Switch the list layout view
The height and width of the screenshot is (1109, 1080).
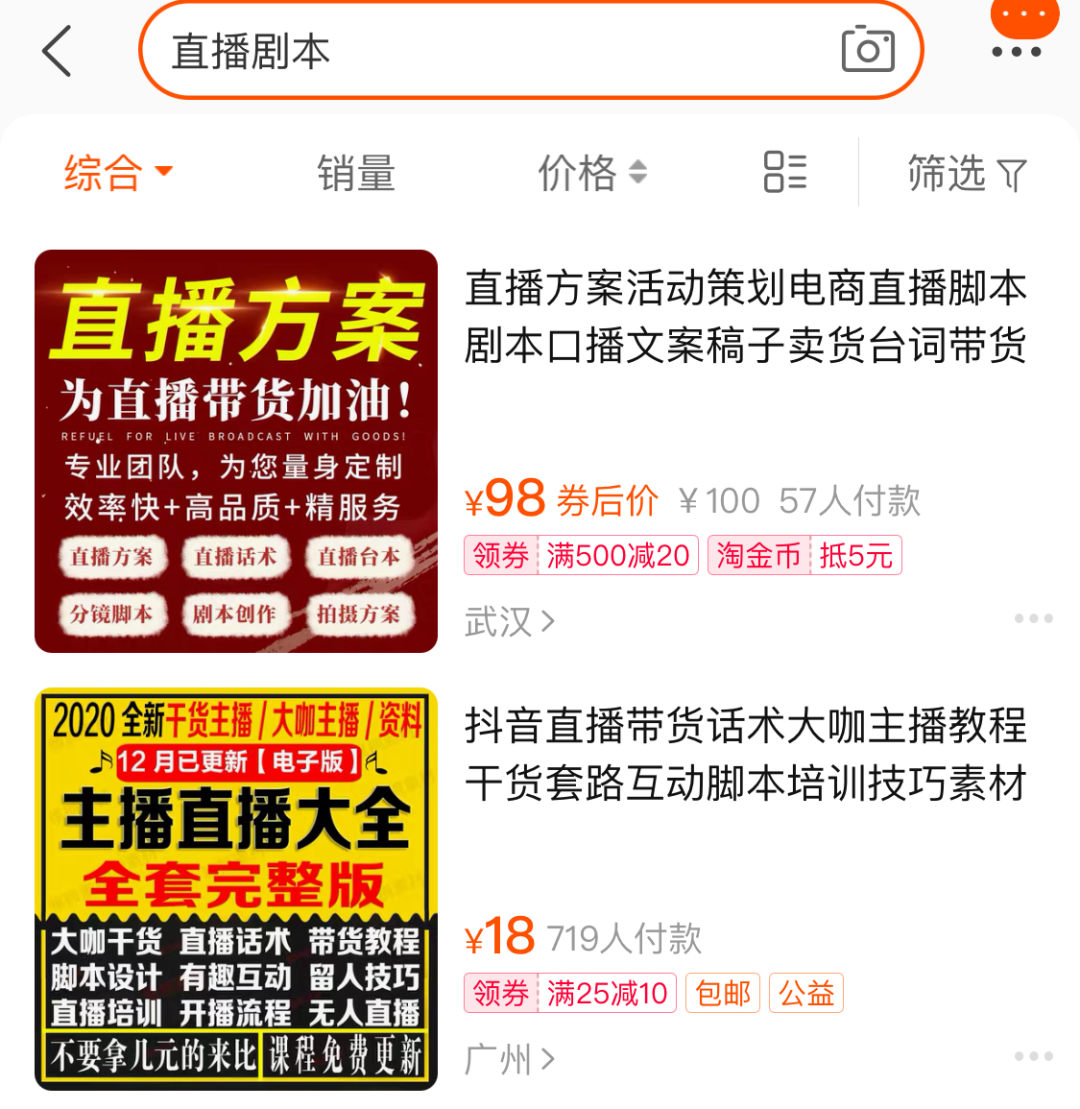point(785,172)
